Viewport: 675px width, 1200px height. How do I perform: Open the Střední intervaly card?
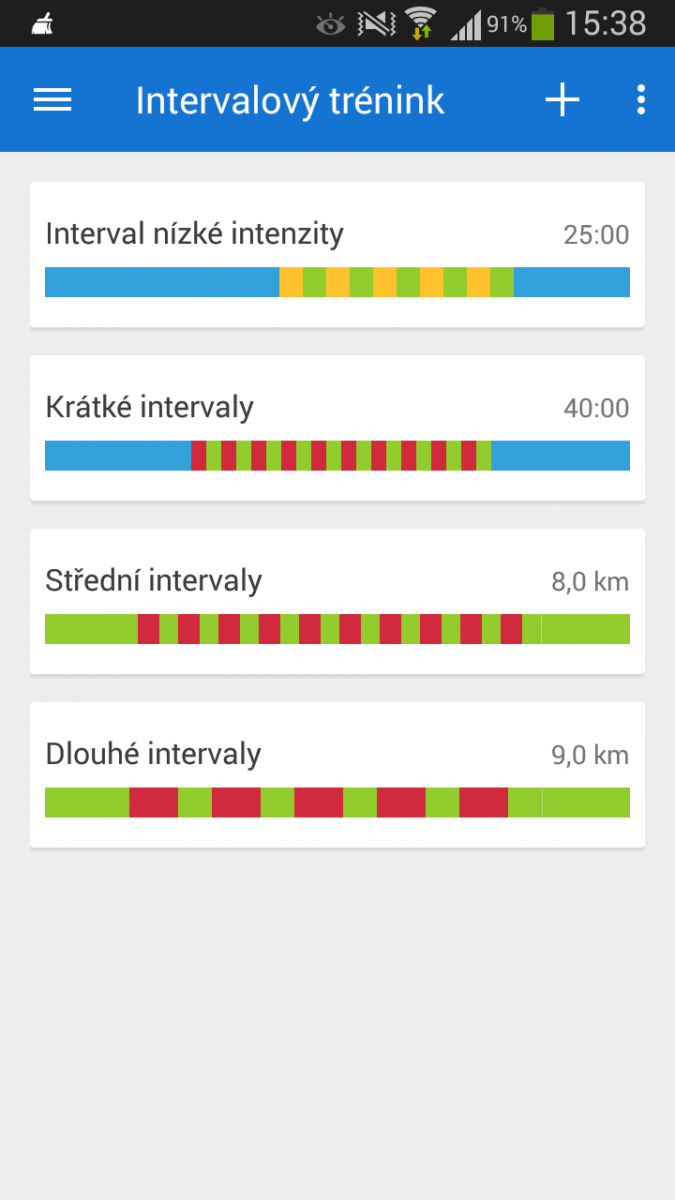pos(337,601)
